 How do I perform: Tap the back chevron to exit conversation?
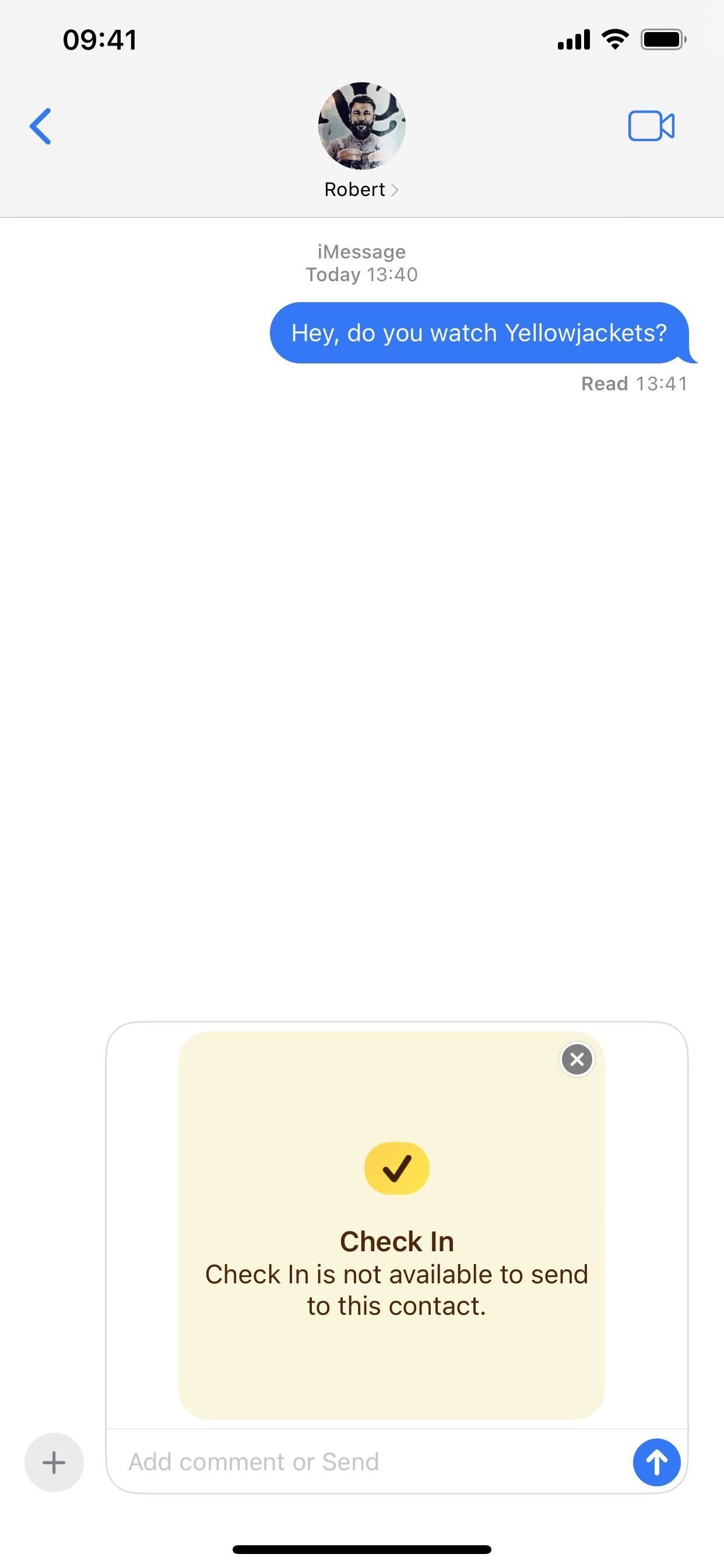40,126
